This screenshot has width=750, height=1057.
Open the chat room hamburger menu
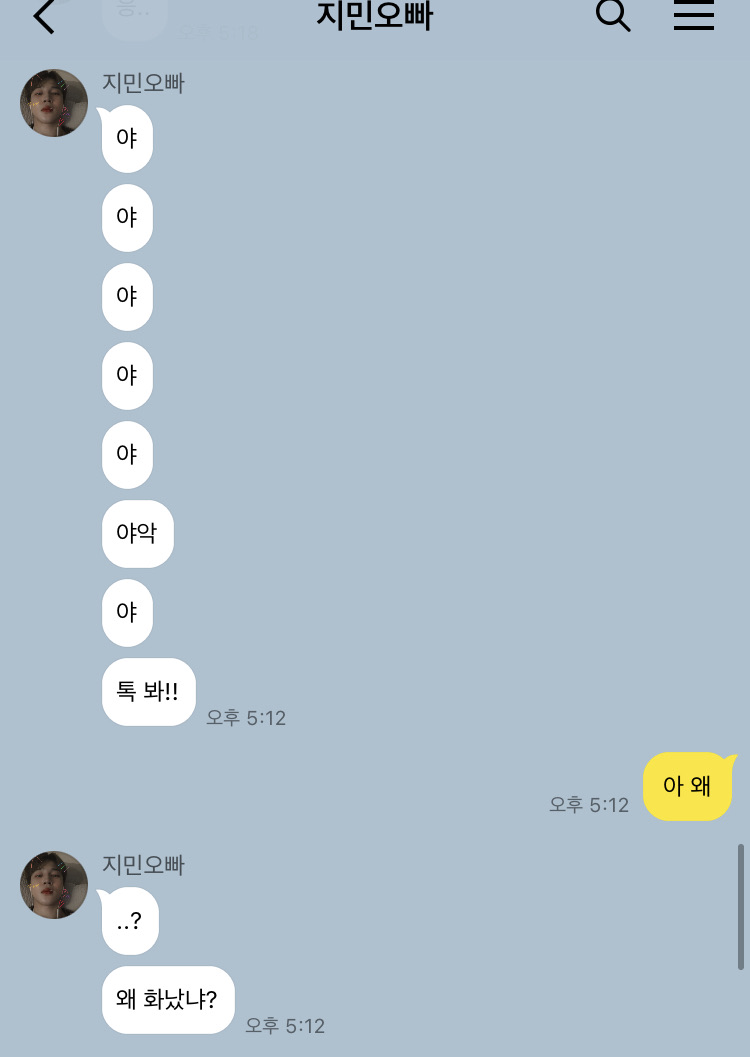(693, 15)
